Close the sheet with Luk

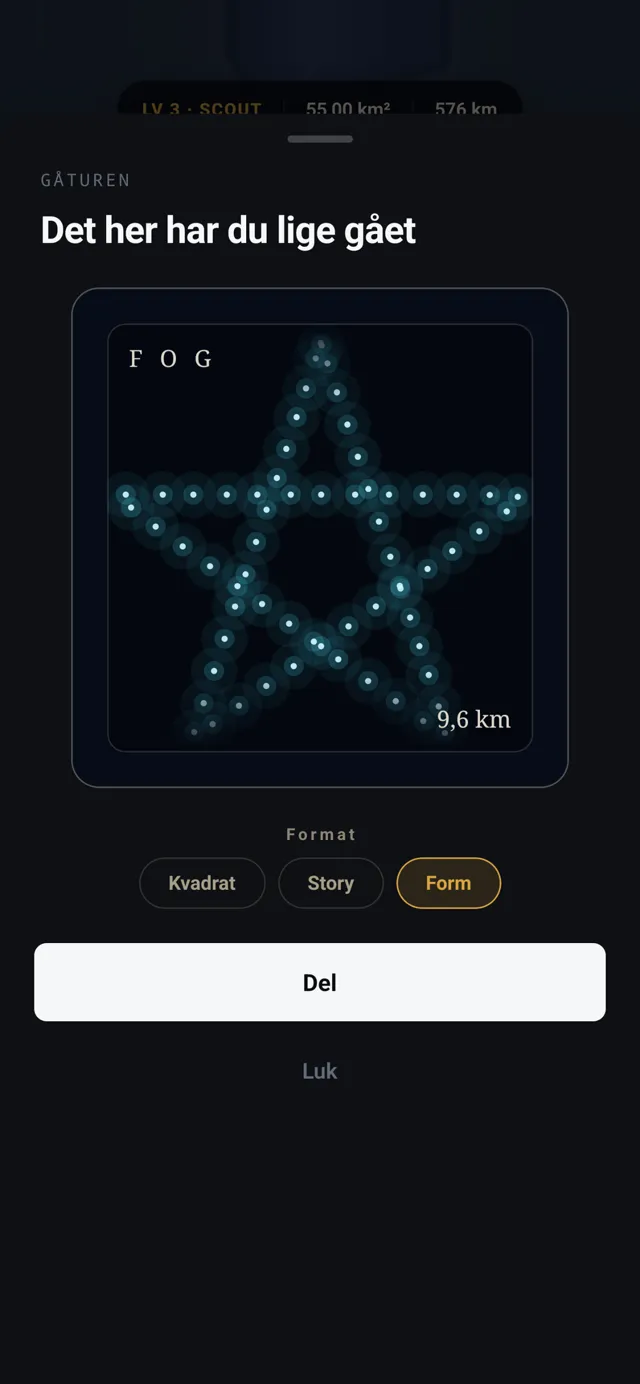point(320,1071)
